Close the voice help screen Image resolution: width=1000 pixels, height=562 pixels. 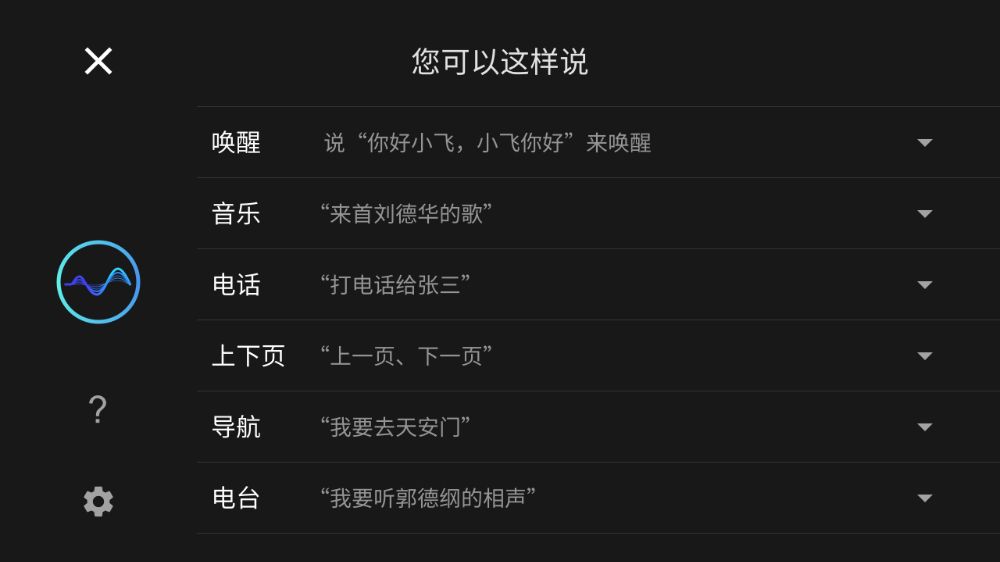(x=98, y=61)
